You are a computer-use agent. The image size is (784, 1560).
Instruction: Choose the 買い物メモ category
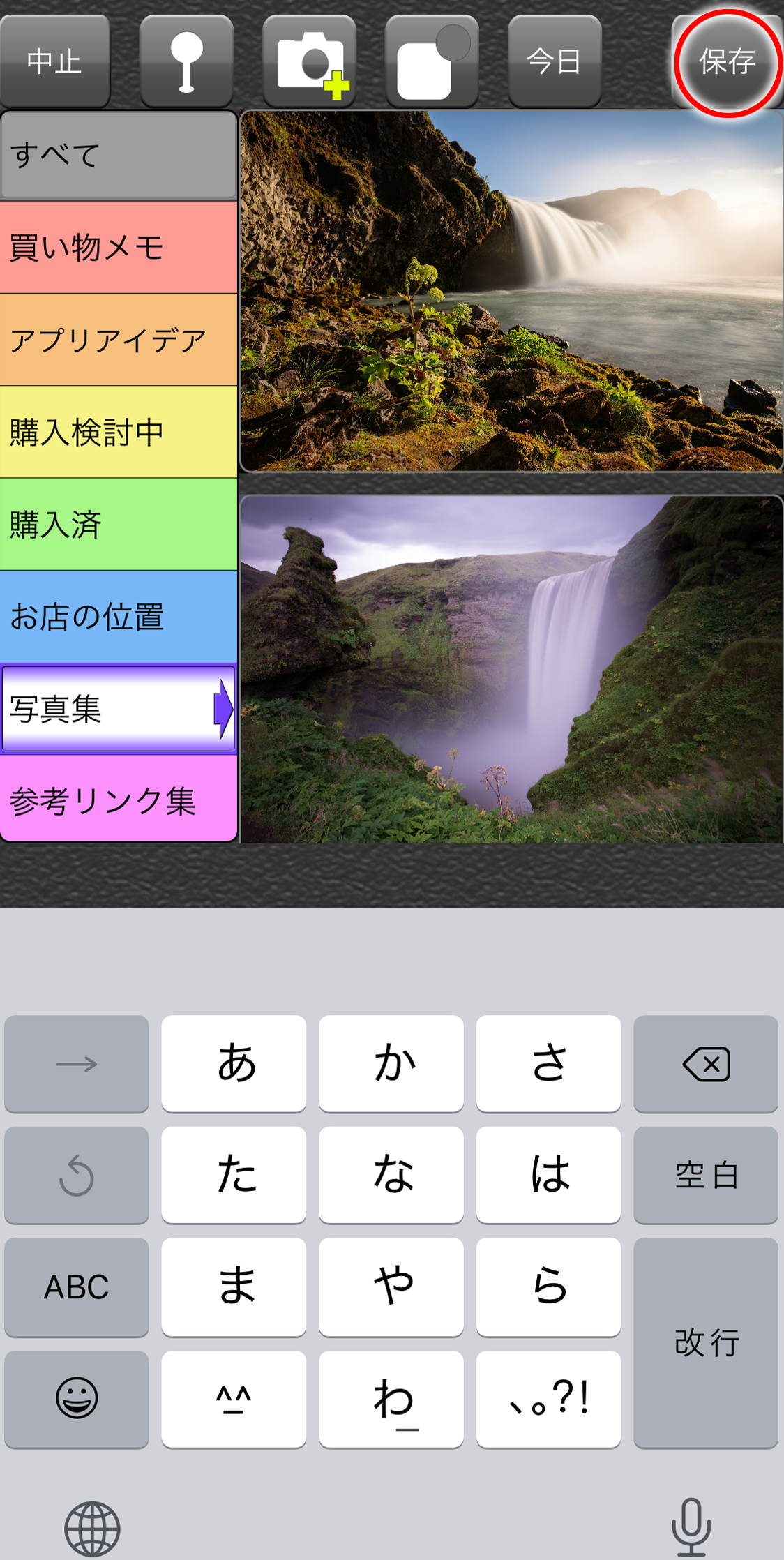tap(119, 248)
